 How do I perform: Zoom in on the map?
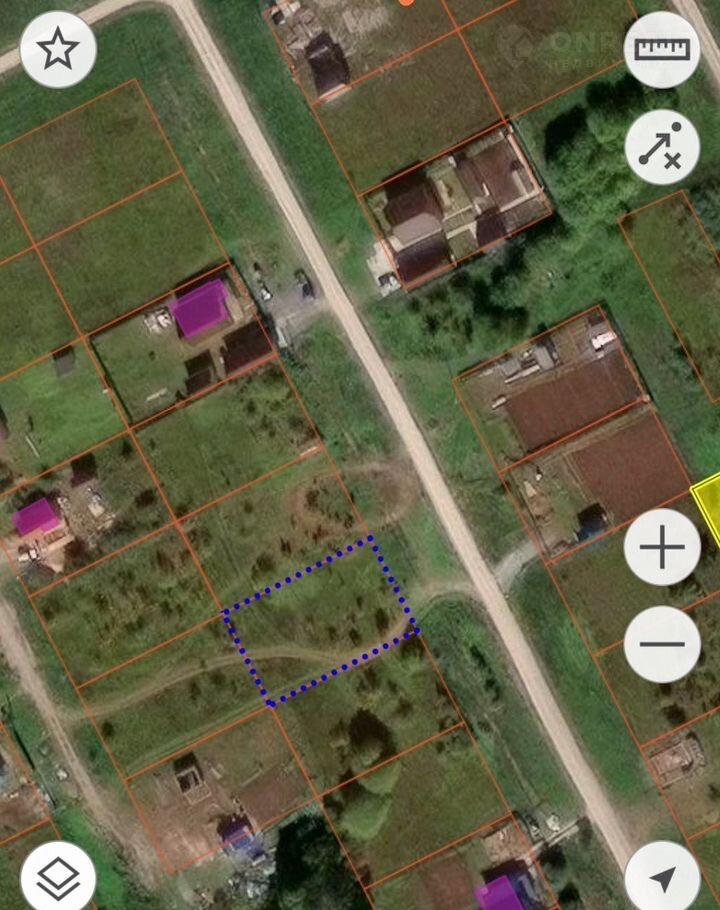(661, 547)
